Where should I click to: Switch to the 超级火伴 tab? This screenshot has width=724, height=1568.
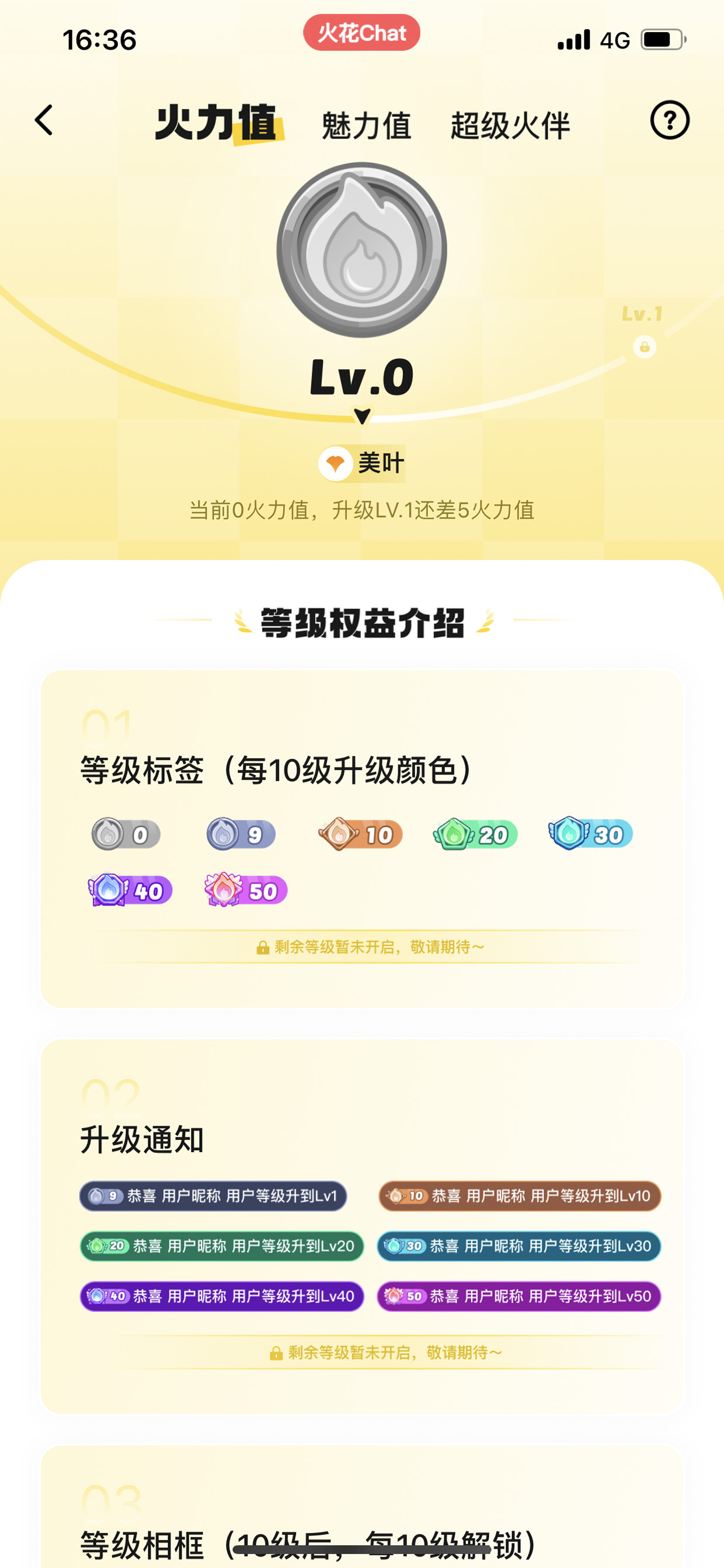pos(510,126)
